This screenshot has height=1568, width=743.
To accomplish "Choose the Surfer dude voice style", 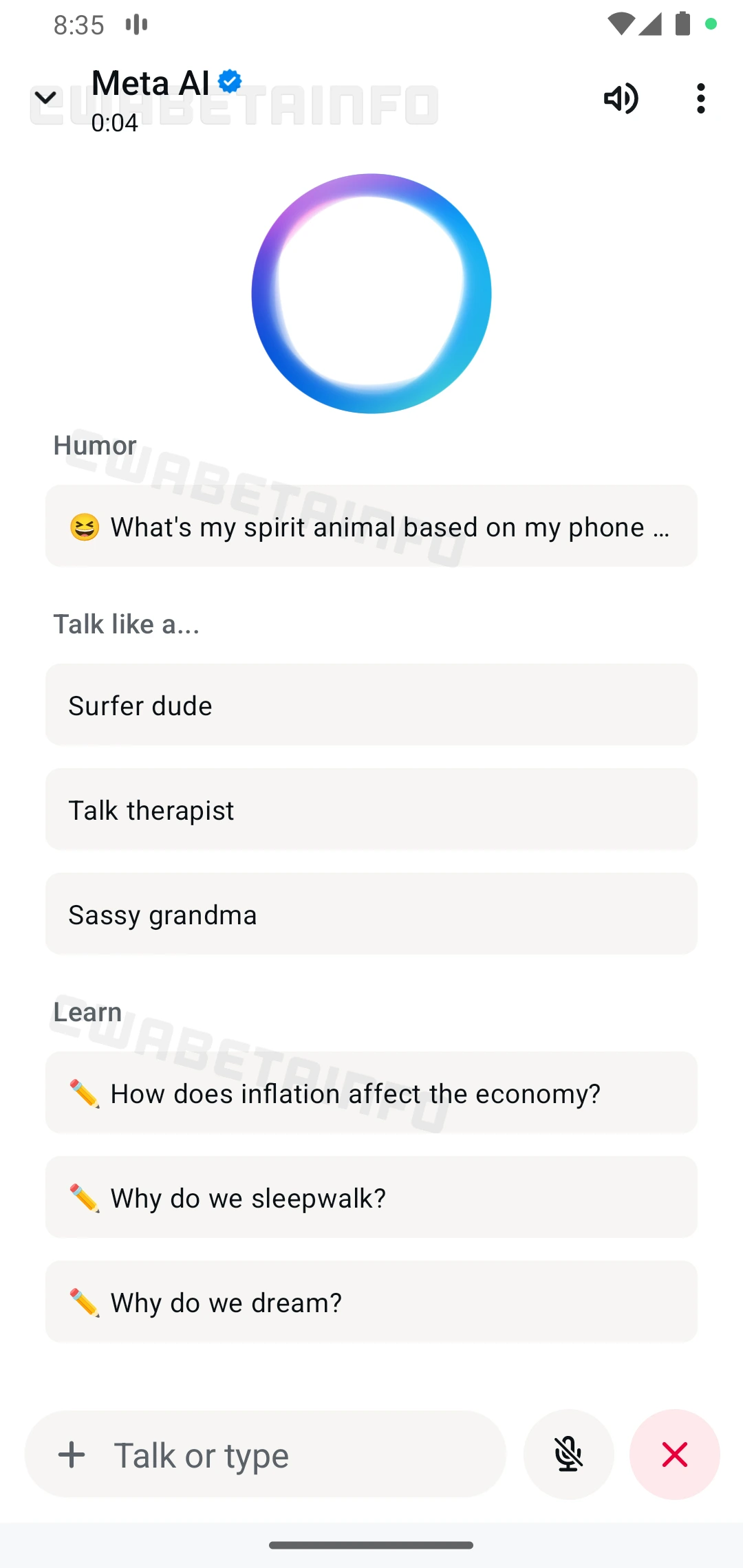I will 371,705.
